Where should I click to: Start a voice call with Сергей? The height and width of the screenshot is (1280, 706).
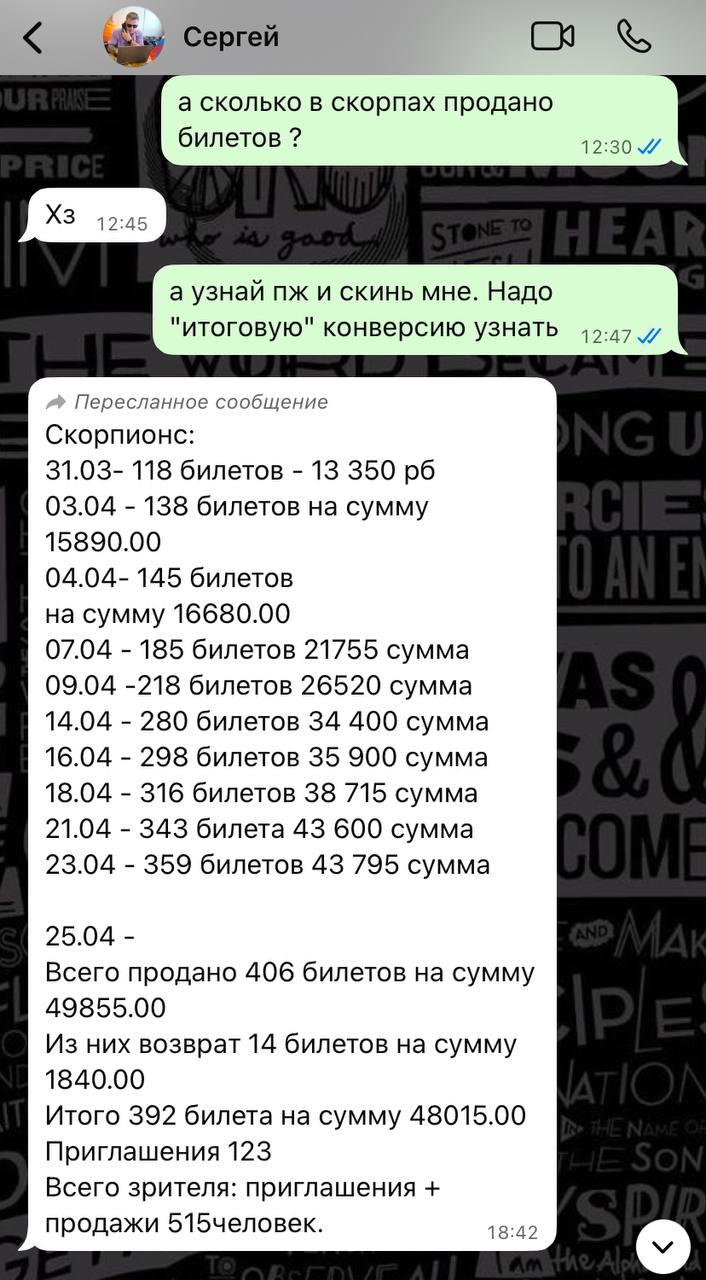pos(634,37)
